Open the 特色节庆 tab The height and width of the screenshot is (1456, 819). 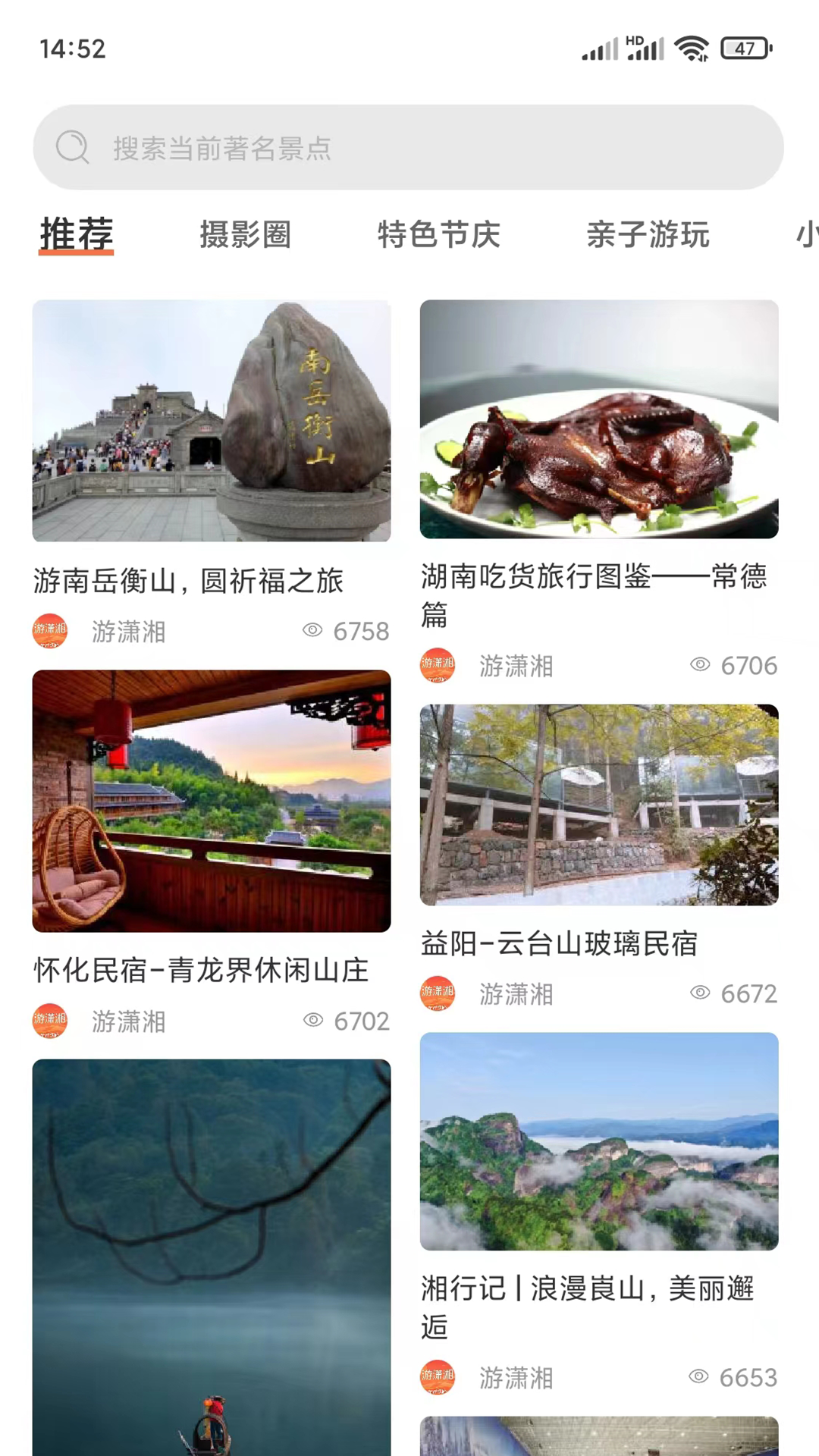439,234
